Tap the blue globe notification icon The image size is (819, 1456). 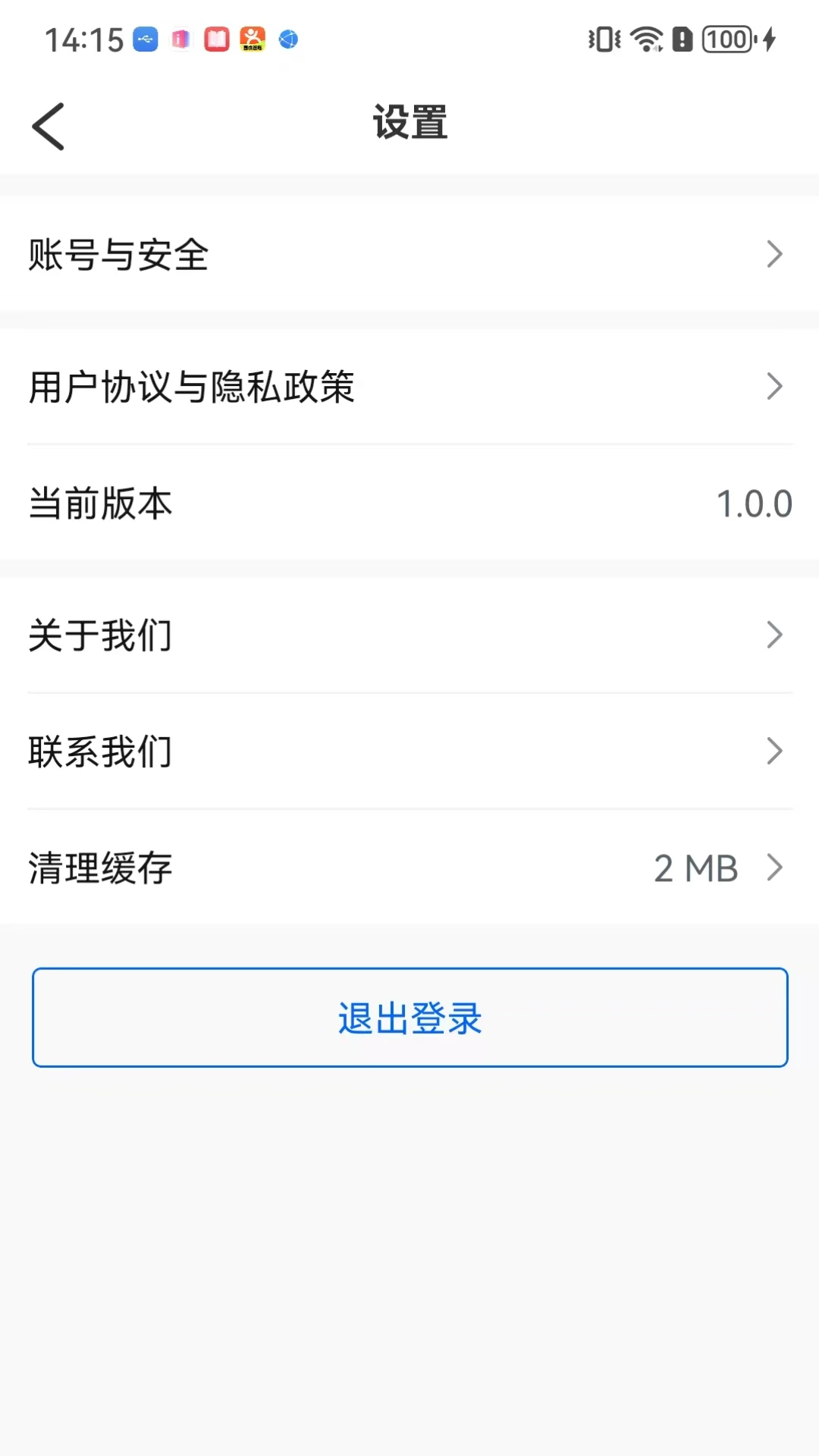click(x=287, y=39)
